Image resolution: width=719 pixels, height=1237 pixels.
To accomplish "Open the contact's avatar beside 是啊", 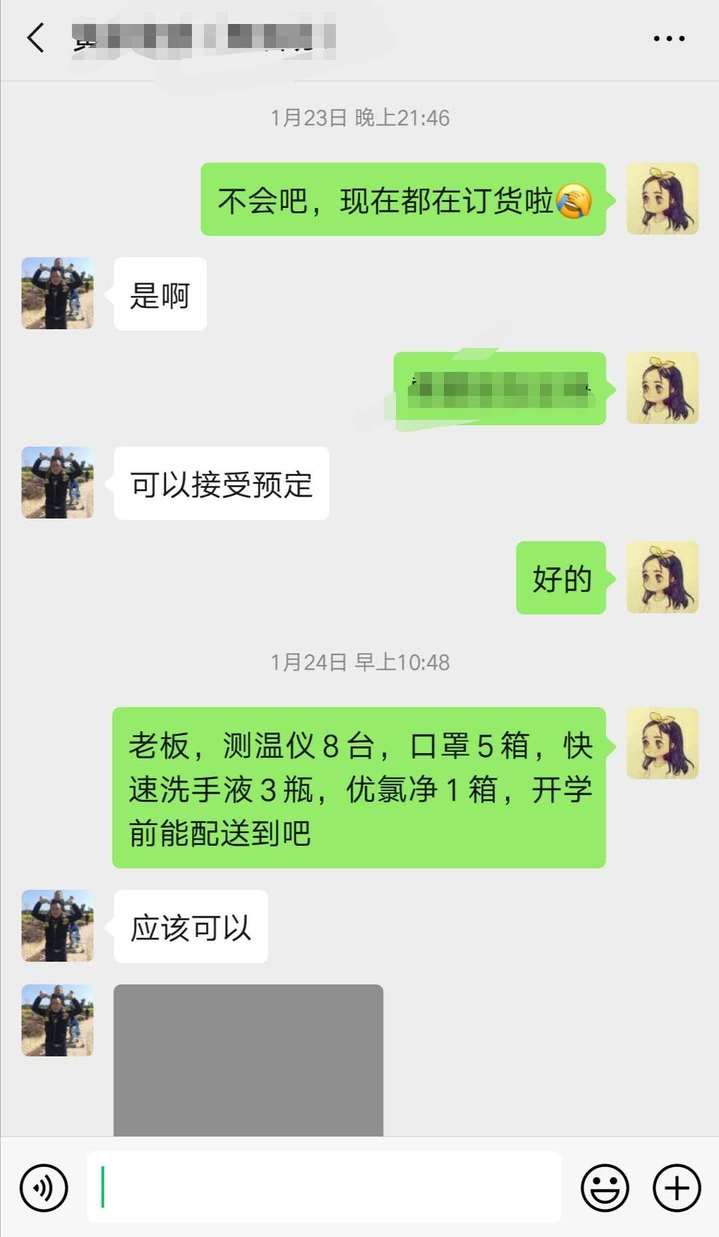I will [58, 293].
